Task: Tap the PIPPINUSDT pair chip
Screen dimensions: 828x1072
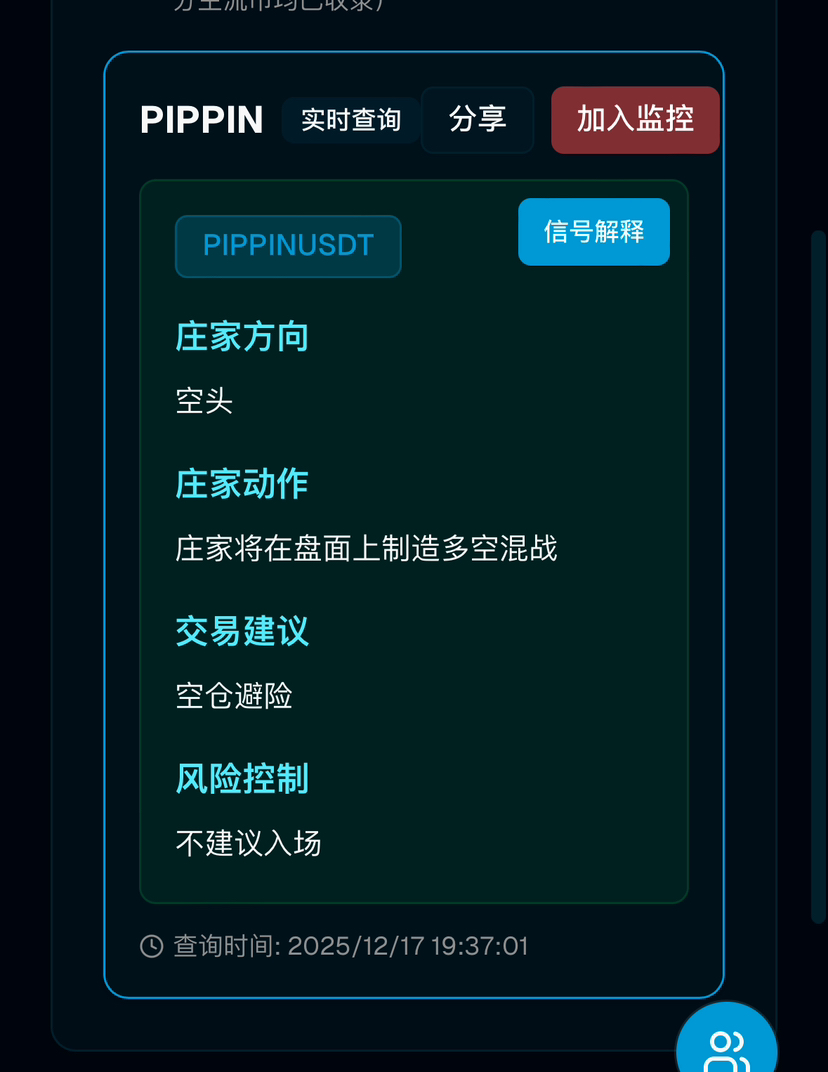Action: coord(288,246)
